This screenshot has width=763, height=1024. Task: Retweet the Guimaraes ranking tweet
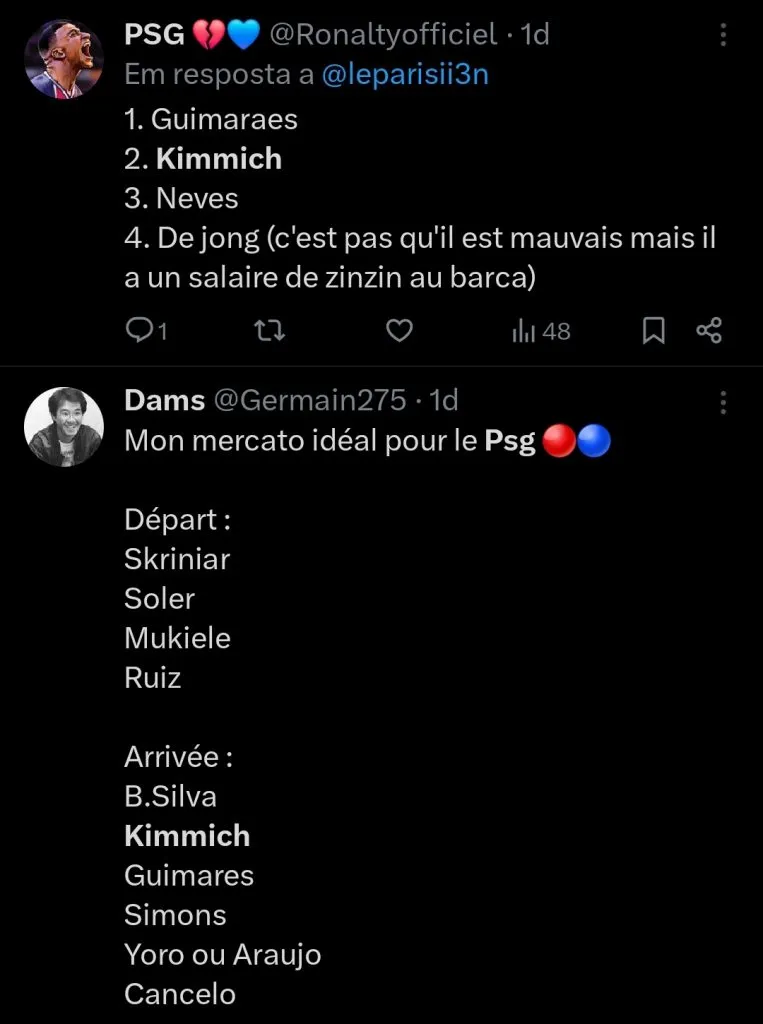pos(269,330)
